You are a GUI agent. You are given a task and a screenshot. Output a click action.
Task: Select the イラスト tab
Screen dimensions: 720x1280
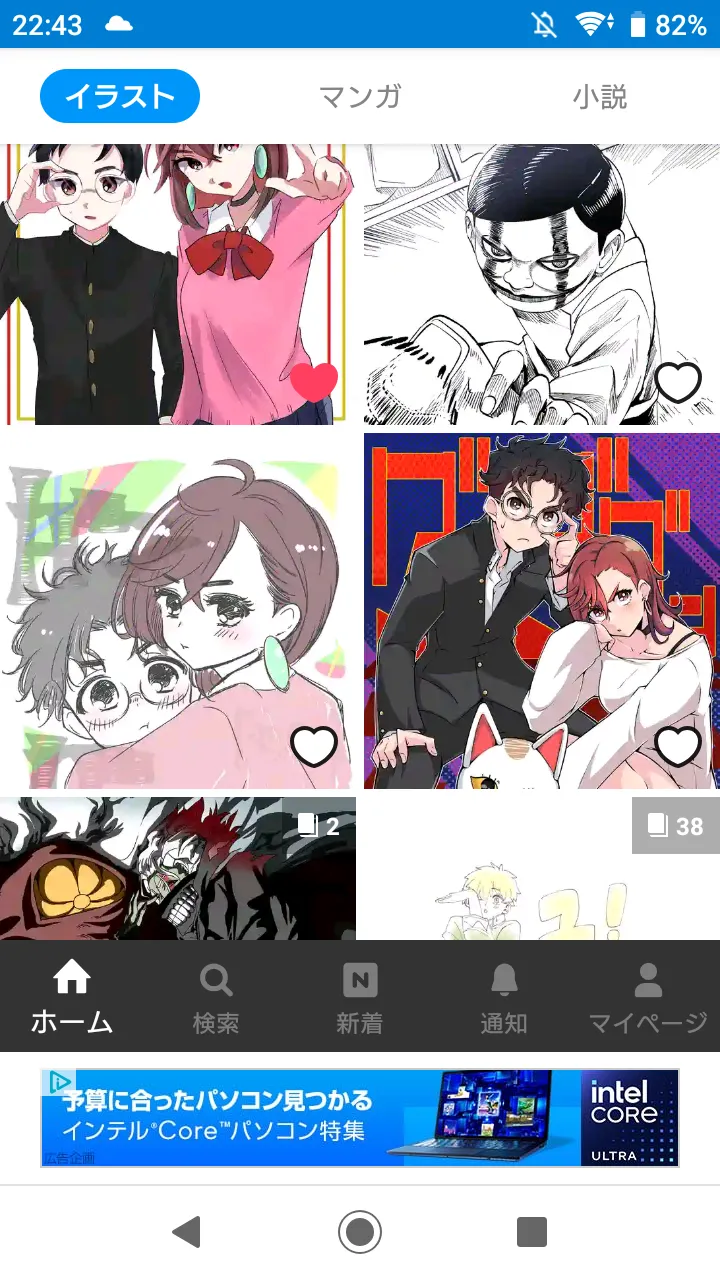(120, 96)
